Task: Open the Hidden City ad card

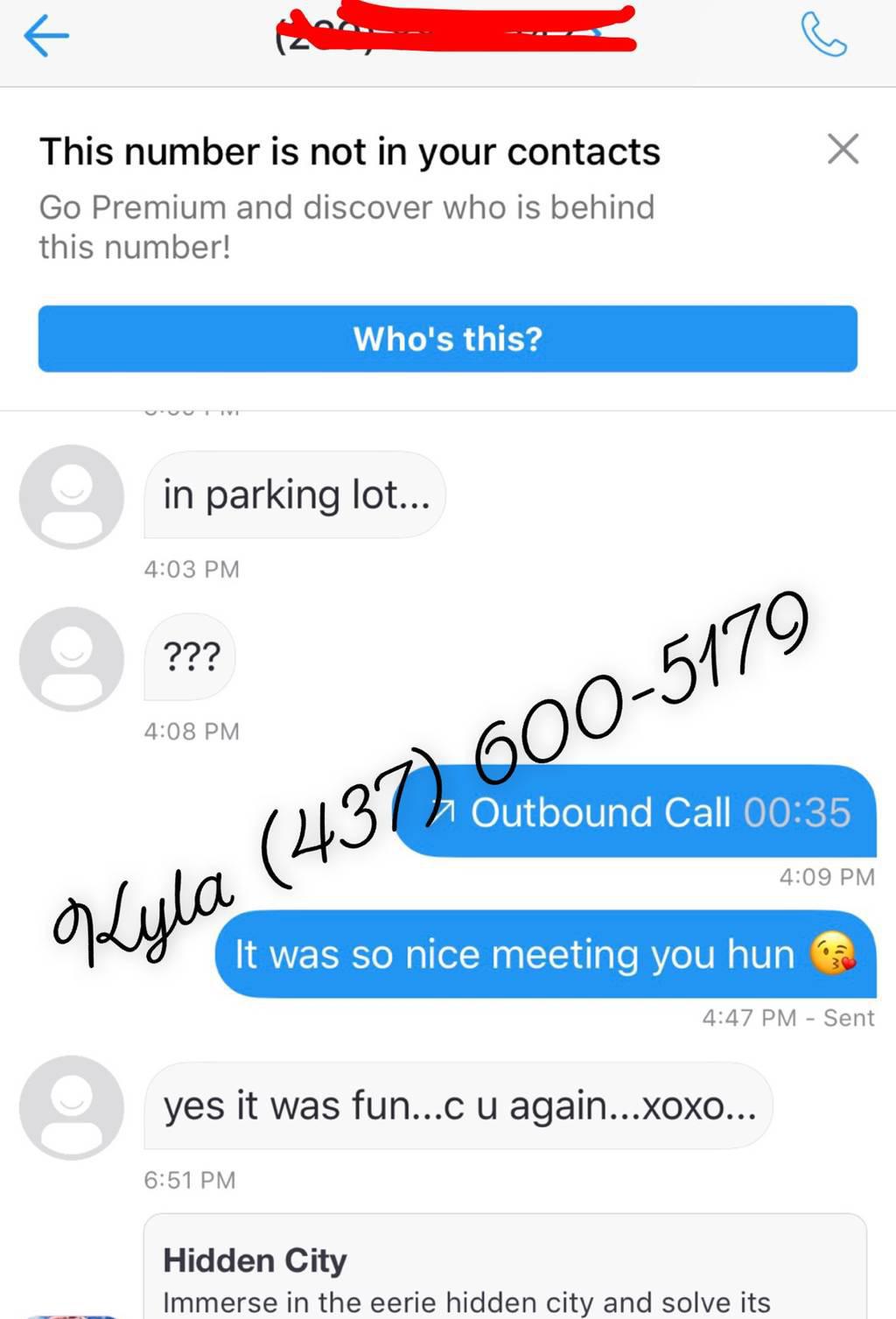Action: [504, 1269]
